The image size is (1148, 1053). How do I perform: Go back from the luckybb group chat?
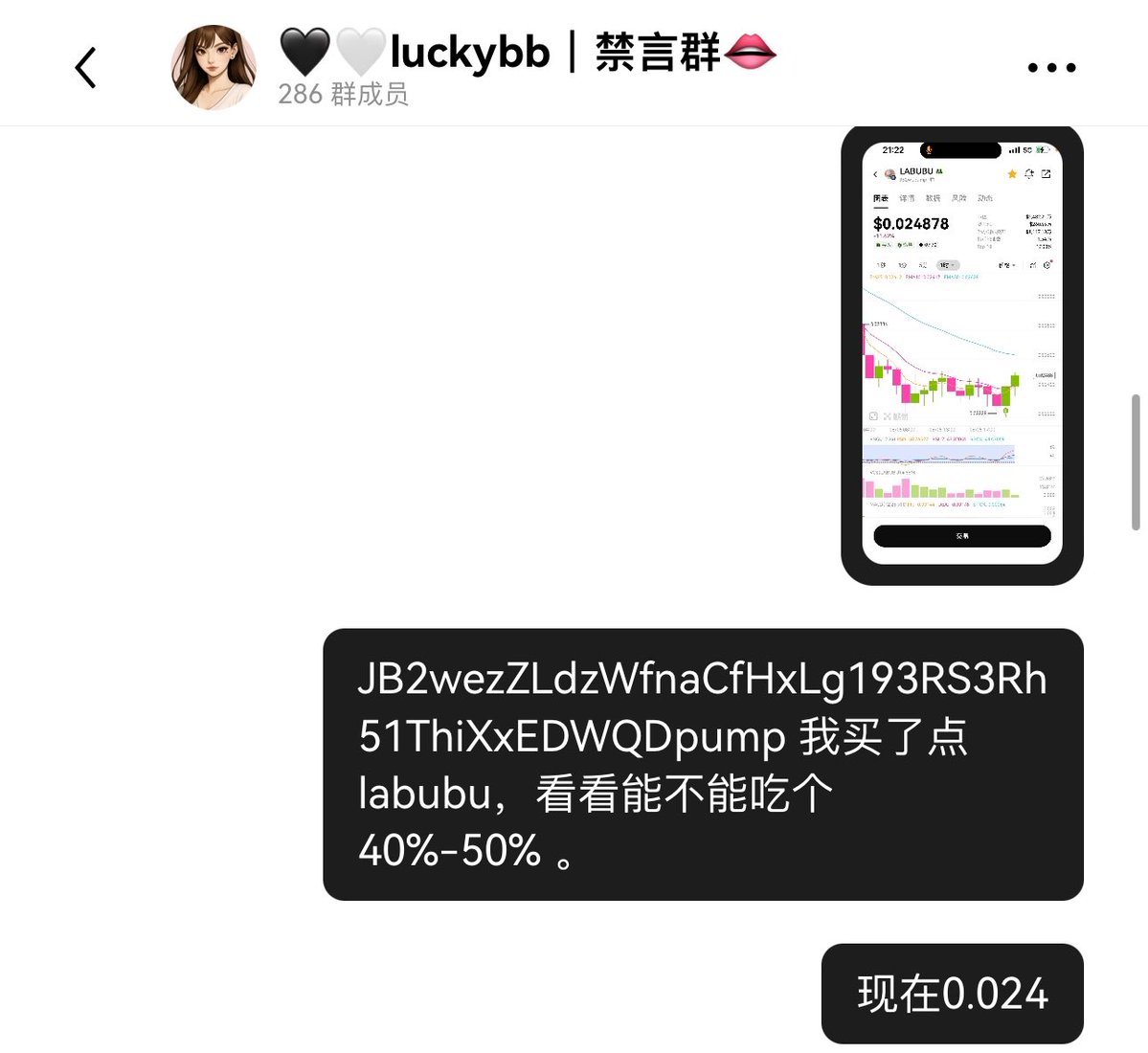pos(86,68)
